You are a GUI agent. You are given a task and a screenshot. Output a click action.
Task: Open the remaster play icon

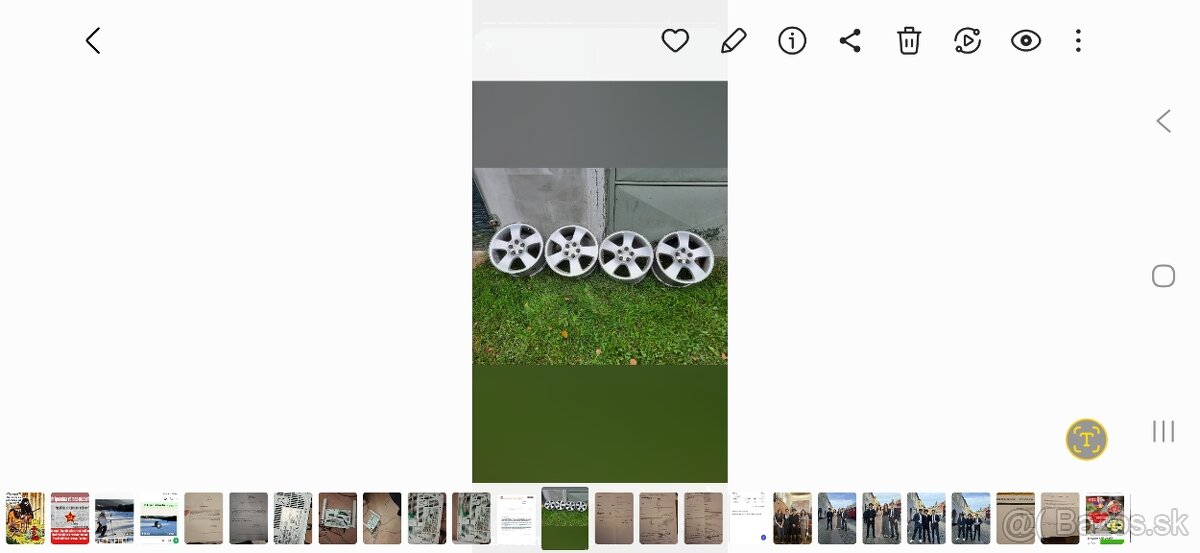[967, 41]
